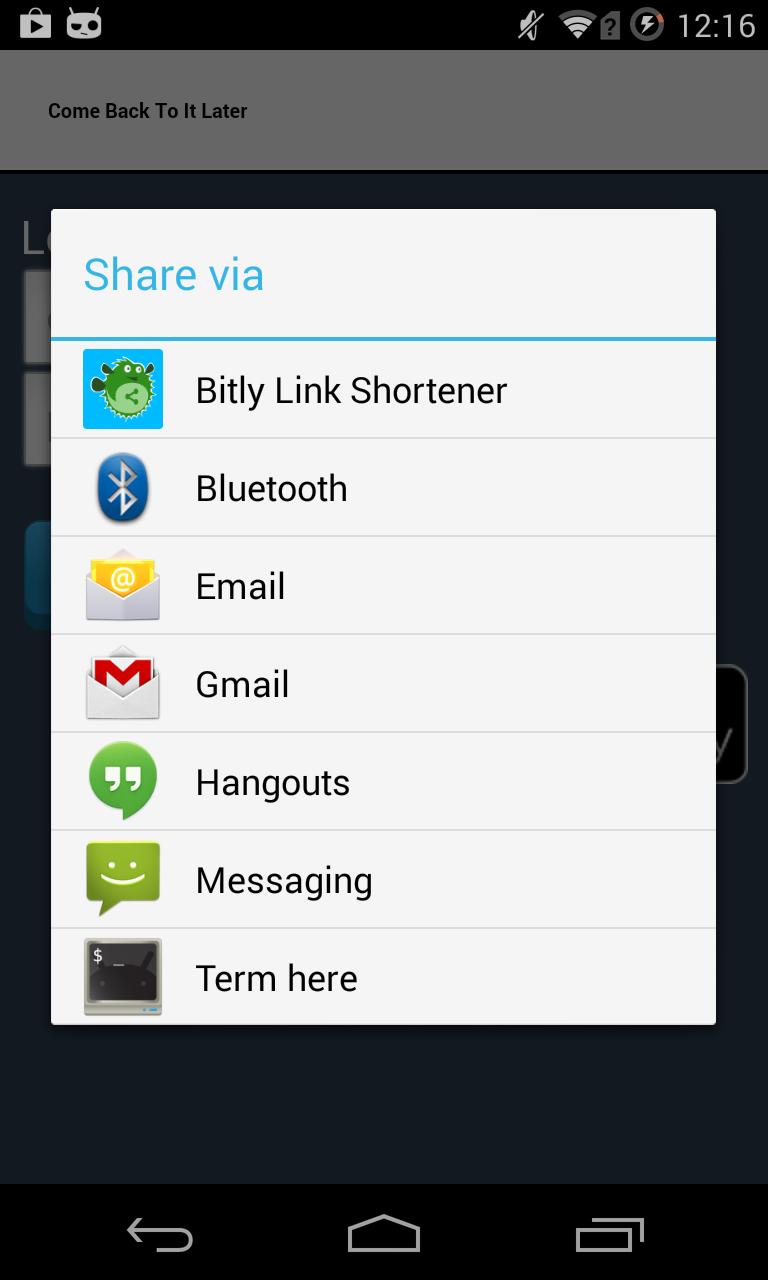This screenshot has height=1280, width=768.
Task: Select the Hangouts icon
Action: (x=122, y=781)
